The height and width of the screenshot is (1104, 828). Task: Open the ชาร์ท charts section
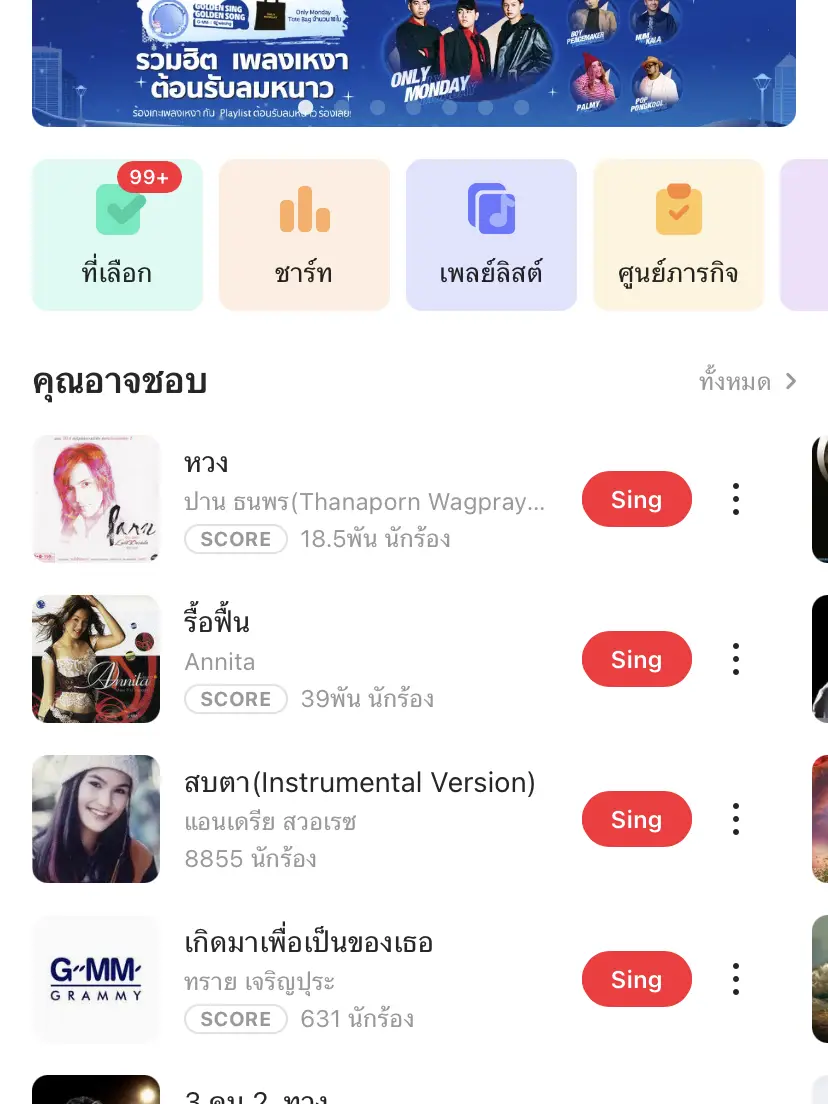[304, 235]
